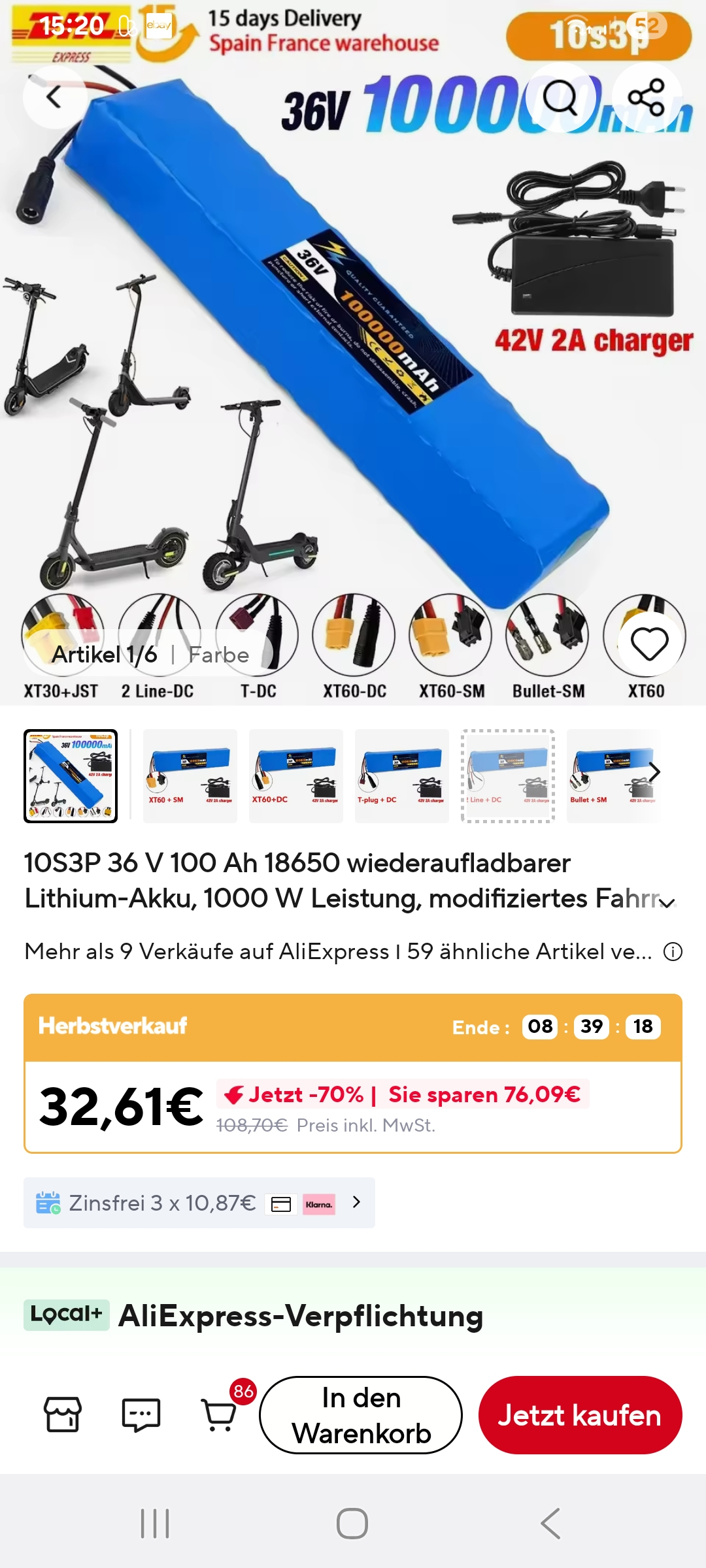Select the XT60+DC variant thumbnail
Viewport: 706px width, 1568px height.
tap(295, 776)
